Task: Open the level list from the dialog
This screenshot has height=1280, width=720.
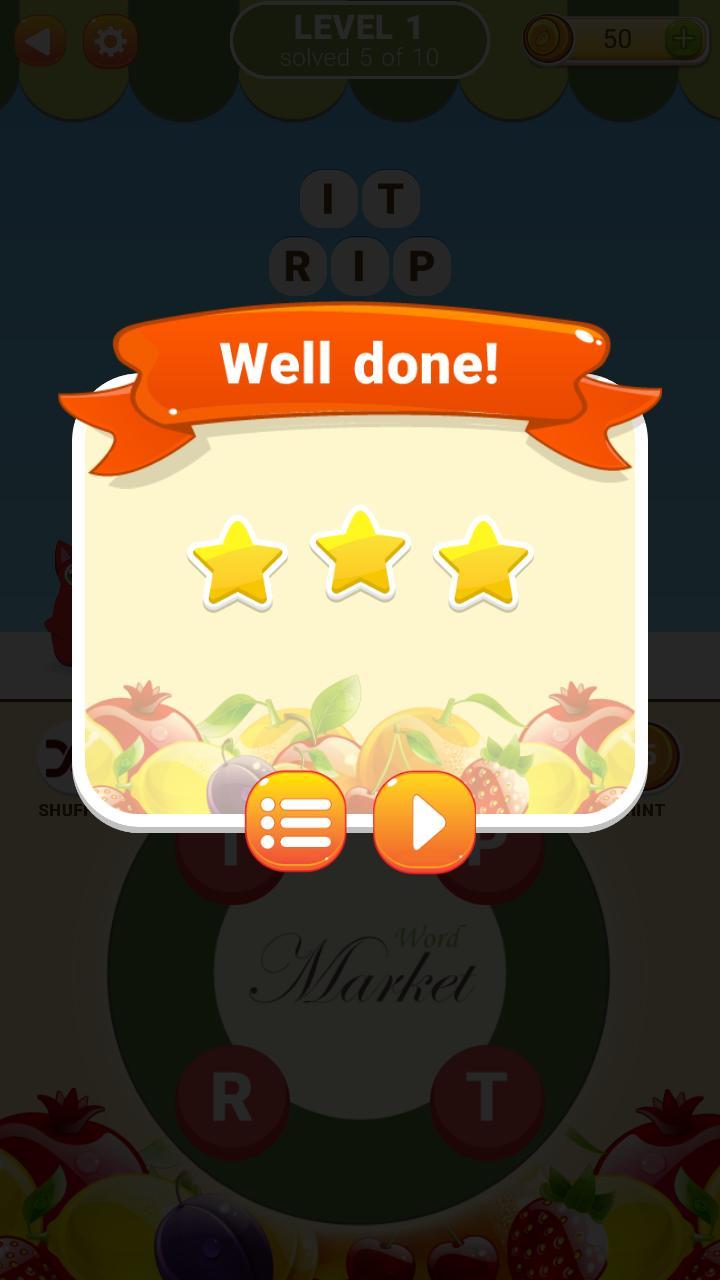Action: tap(296, 821)
